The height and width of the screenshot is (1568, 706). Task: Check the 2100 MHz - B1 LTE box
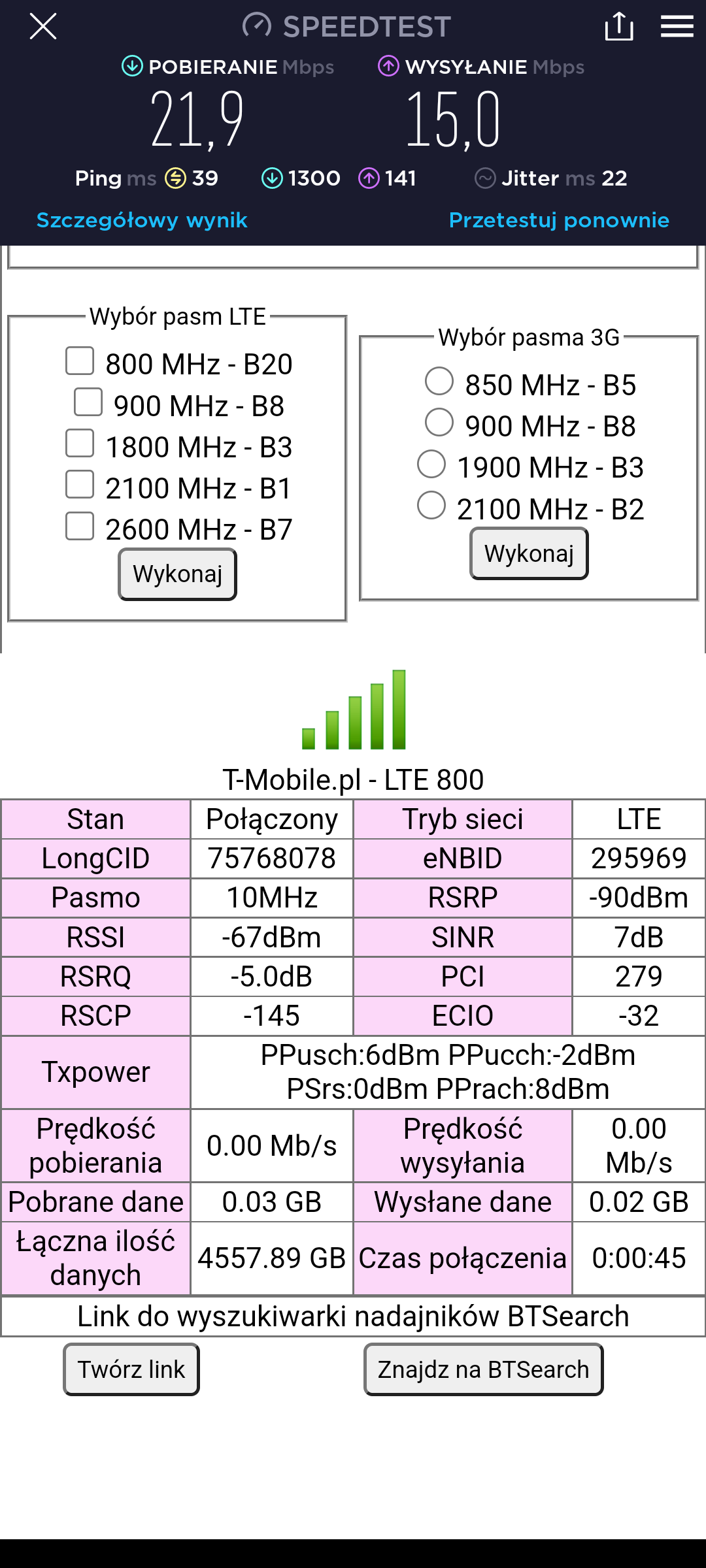[x=80, y=485]
